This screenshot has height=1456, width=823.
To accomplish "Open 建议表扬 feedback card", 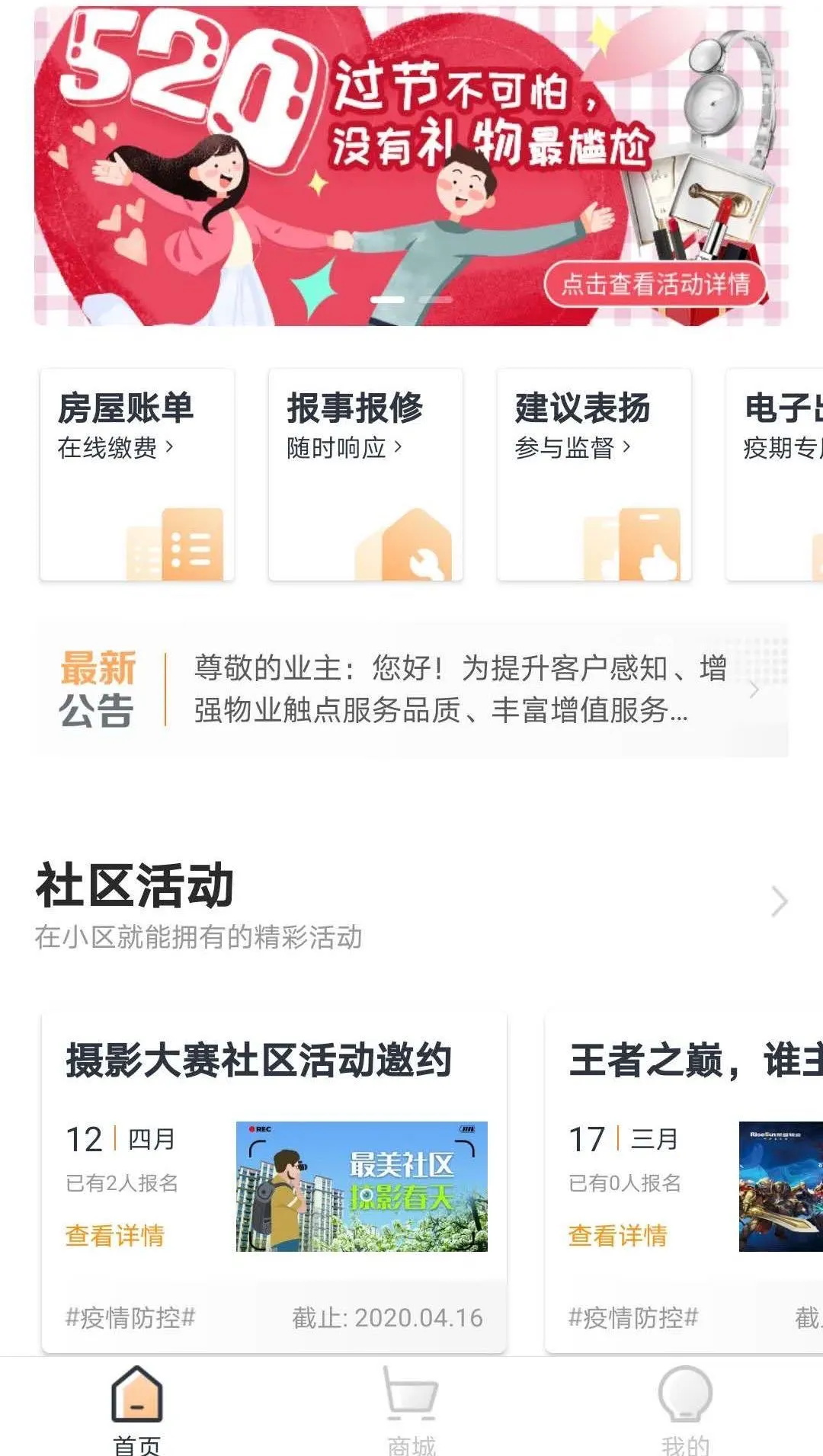I will [594, 474].
